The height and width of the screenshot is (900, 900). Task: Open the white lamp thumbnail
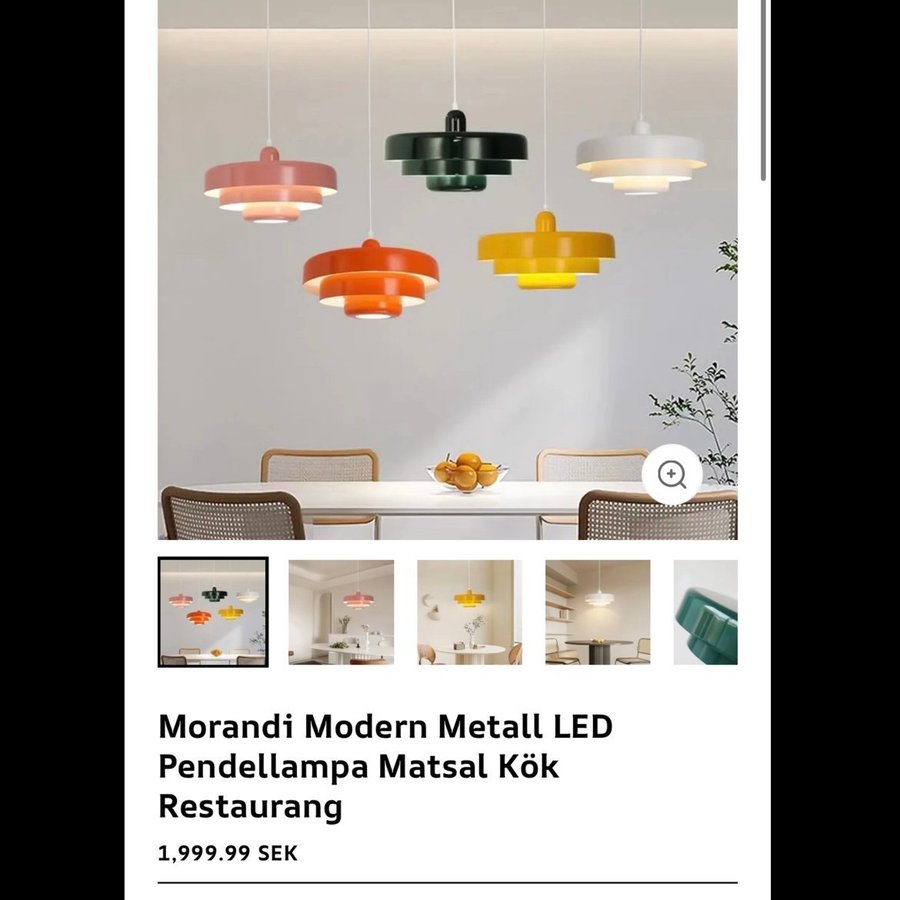597,611
